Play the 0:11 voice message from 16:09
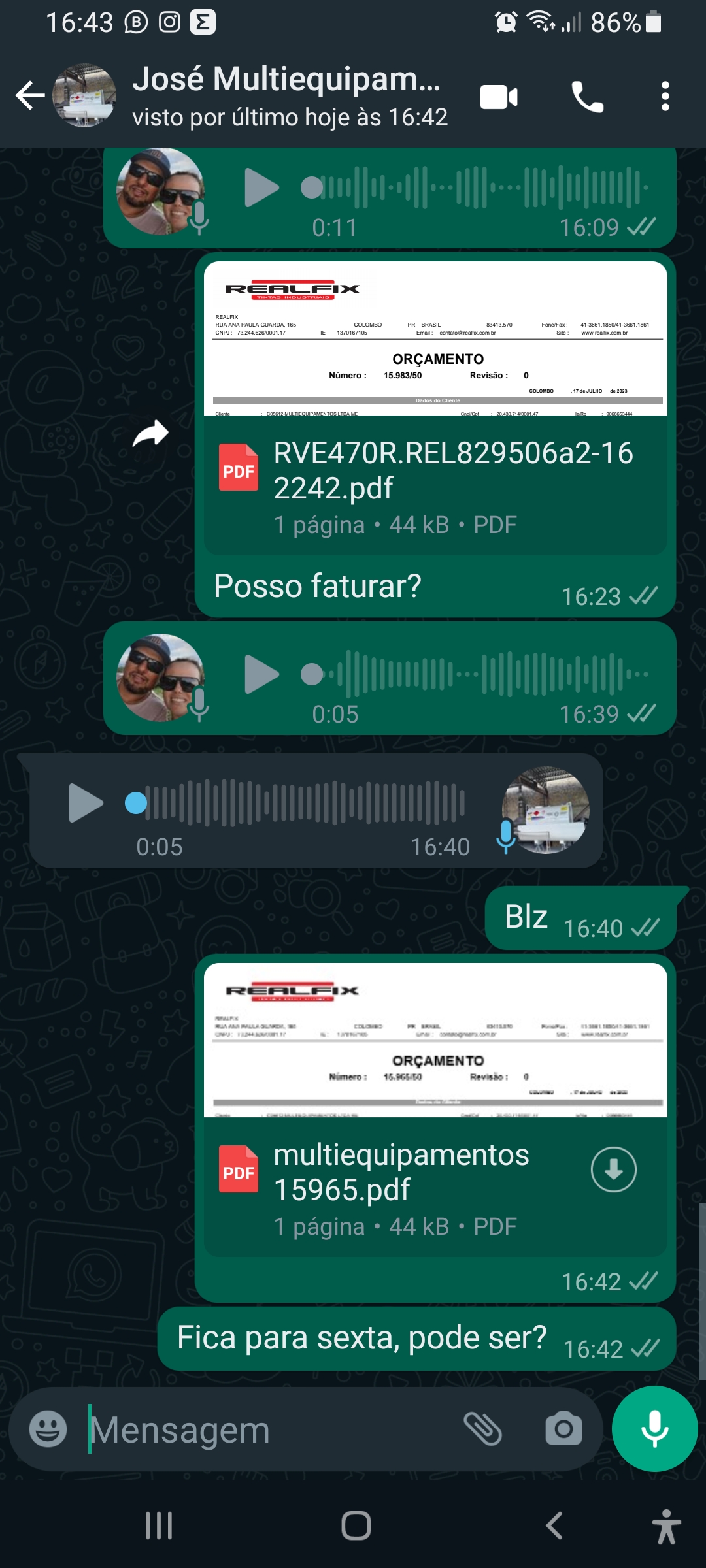Image resolution: width=706 pixels, height=1568 pixels. point(261,188)
